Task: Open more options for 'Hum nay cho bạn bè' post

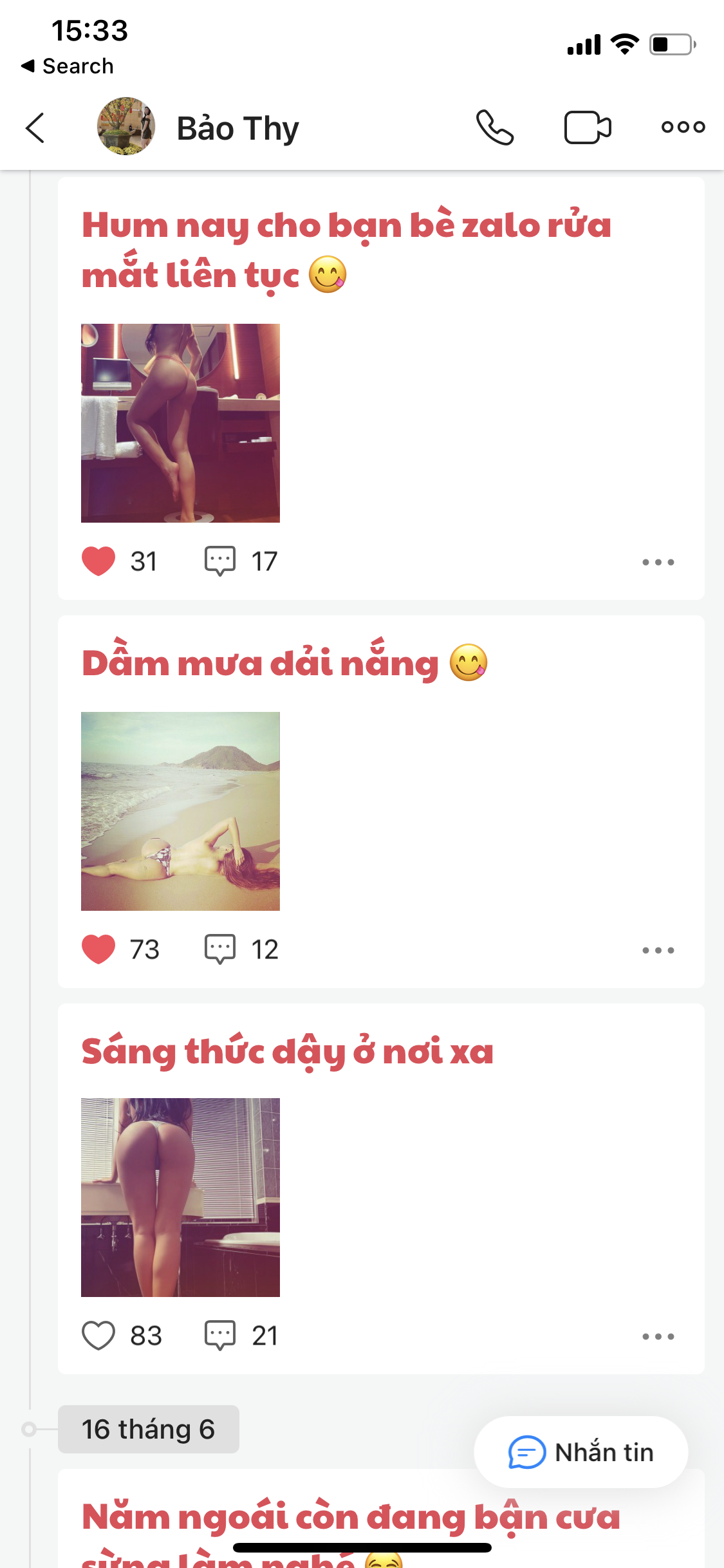Action: (658, 563)
